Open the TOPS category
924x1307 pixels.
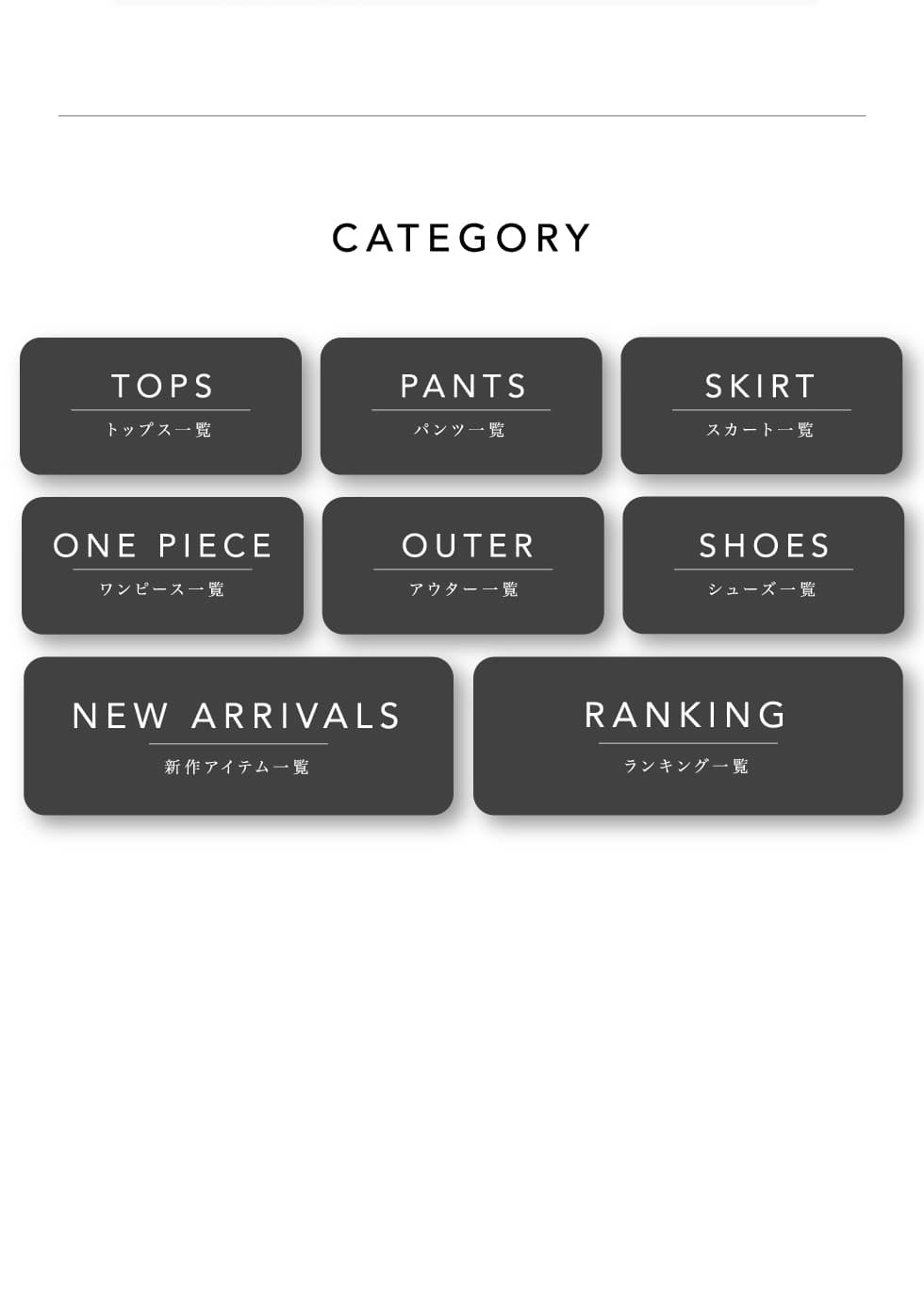click(x=160, y=405)
